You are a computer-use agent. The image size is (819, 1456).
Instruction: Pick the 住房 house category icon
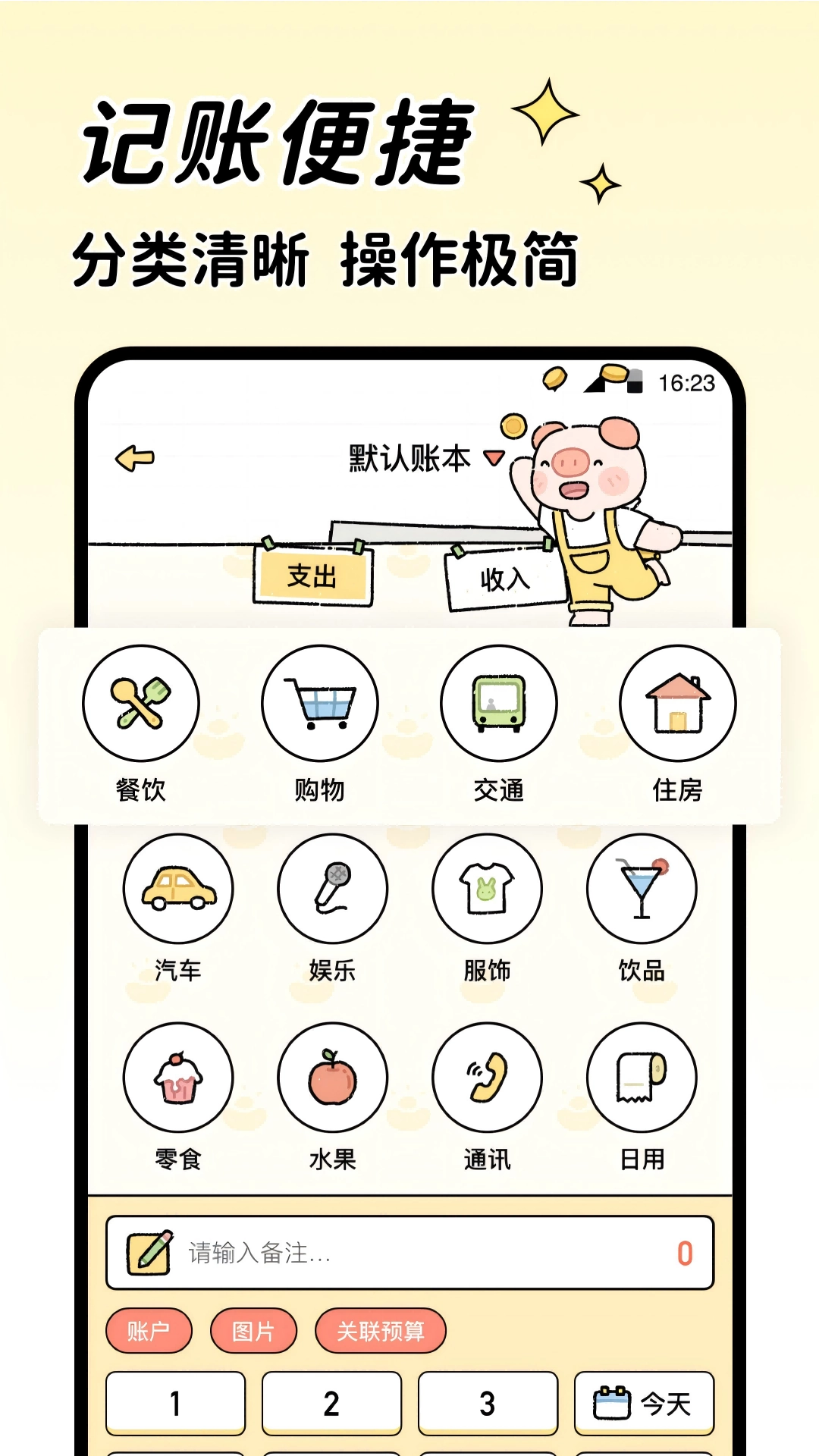click(x=678, y=704)
